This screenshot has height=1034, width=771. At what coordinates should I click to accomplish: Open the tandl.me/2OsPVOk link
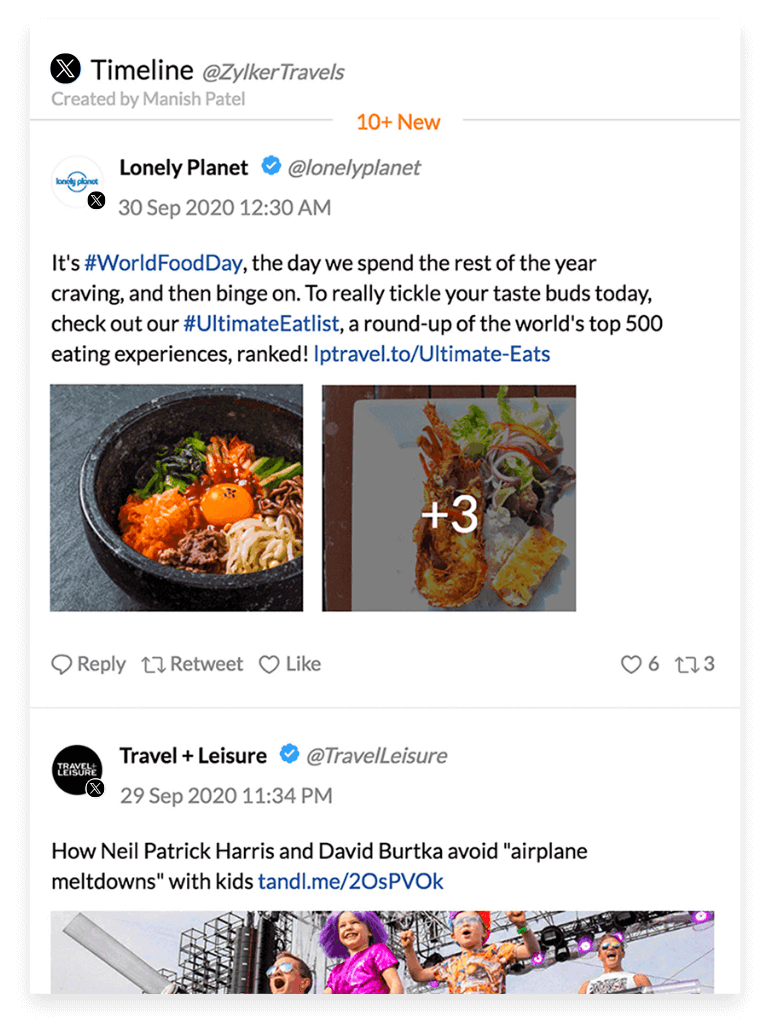[x=350, y=882]
